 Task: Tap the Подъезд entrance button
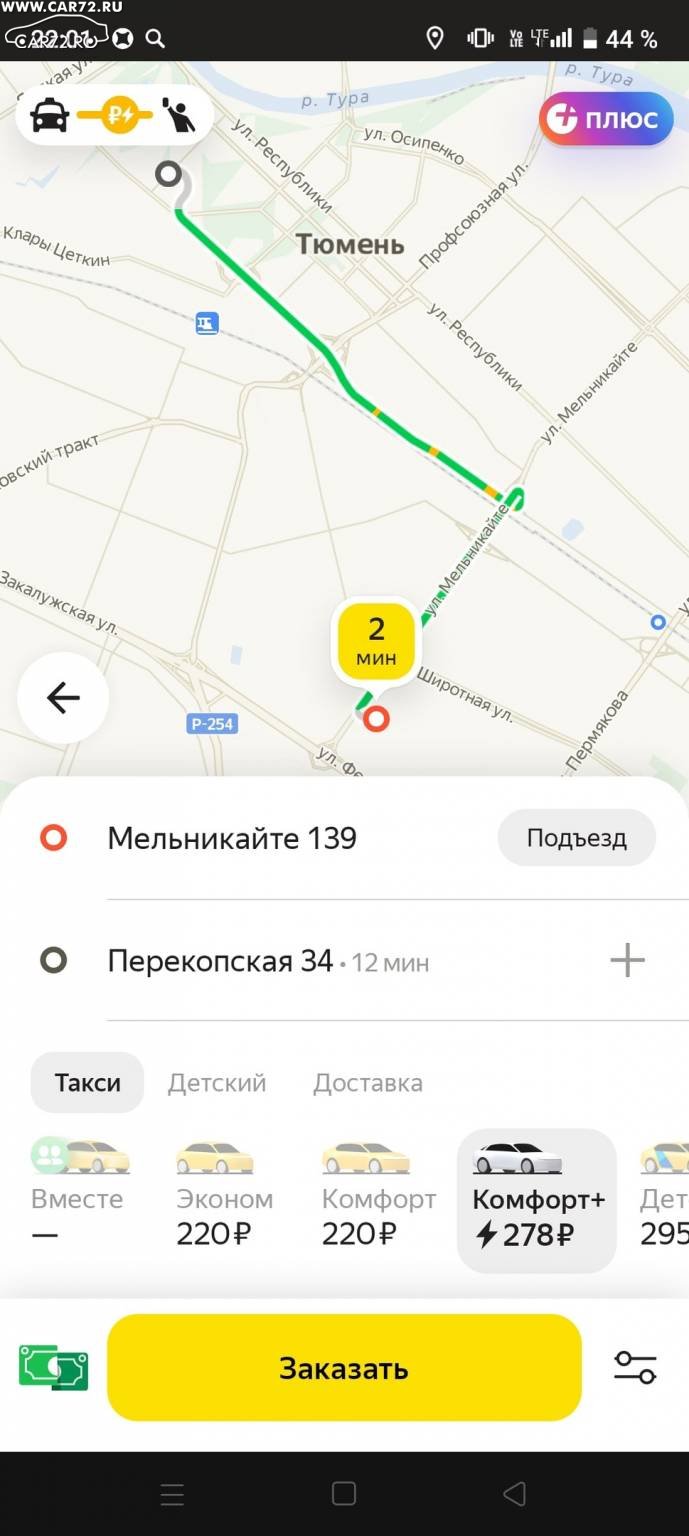tap(576, 837)
